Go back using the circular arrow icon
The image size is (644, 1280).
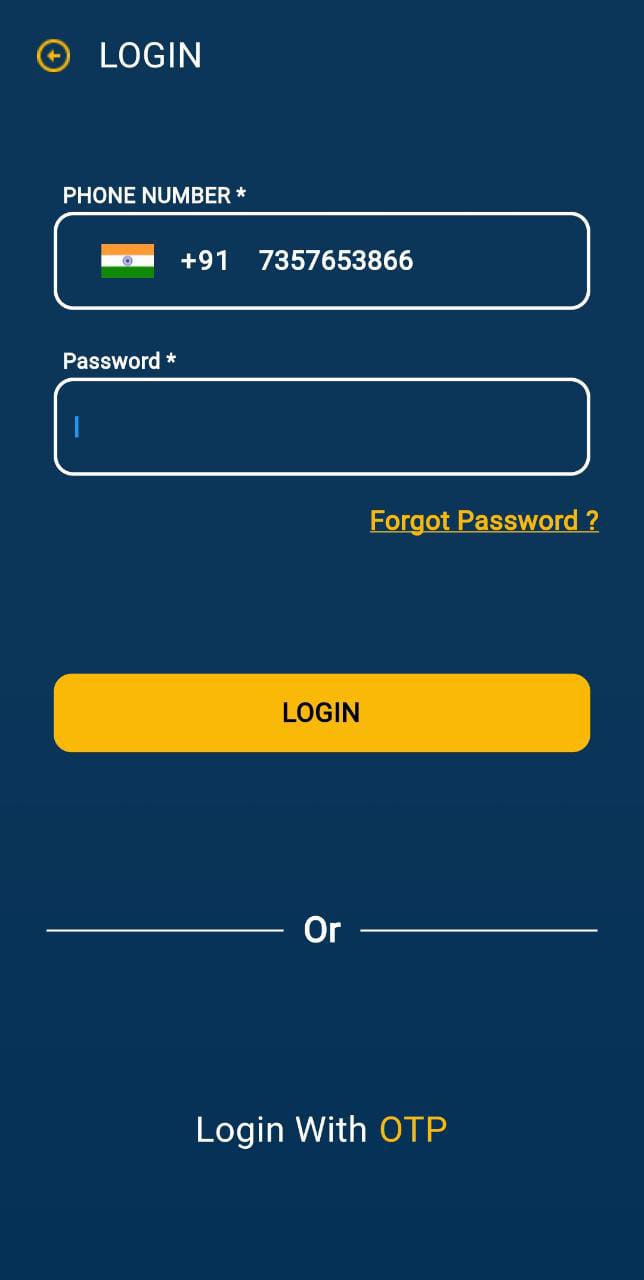coord(54,56)
